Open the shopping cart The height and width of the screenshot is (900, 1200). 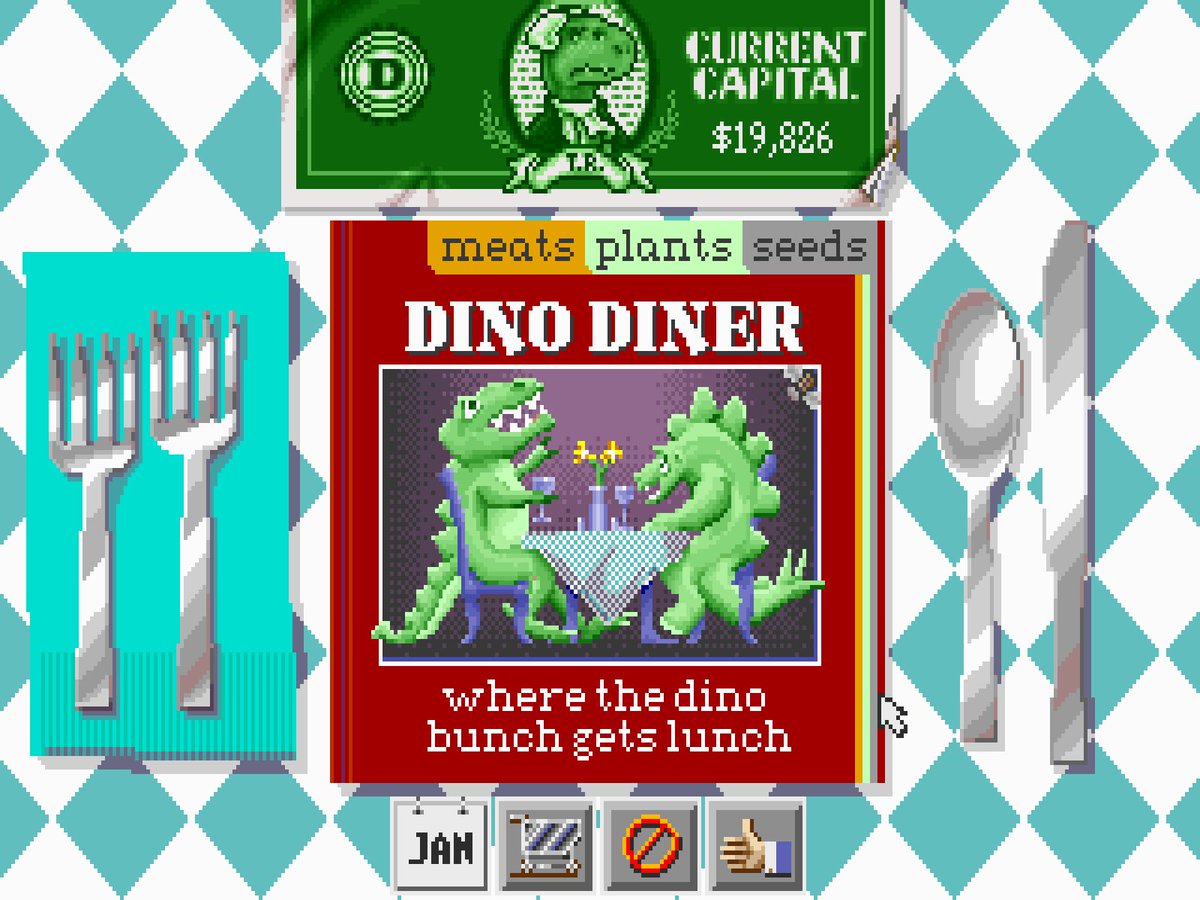pos(546,846)
